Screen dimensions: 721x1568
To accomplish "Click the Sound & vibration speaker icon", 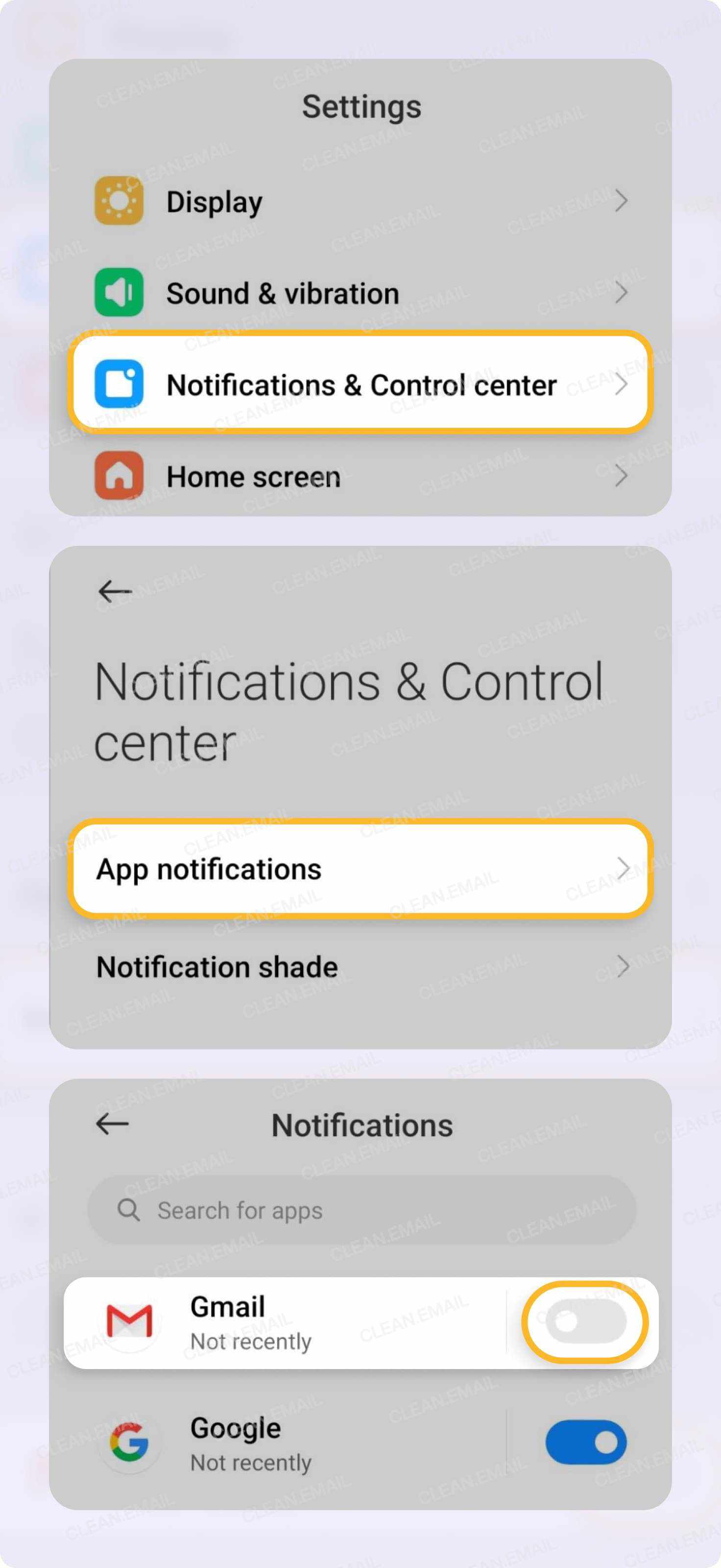I will [x=119, y=292].
